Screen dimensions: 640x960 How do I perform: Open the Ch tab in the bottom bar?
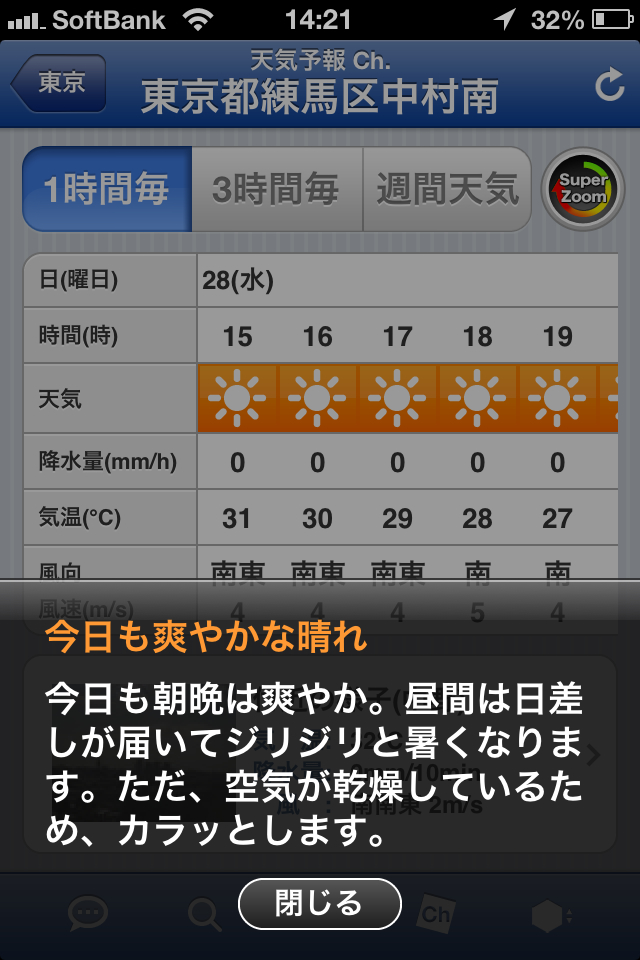436,913
